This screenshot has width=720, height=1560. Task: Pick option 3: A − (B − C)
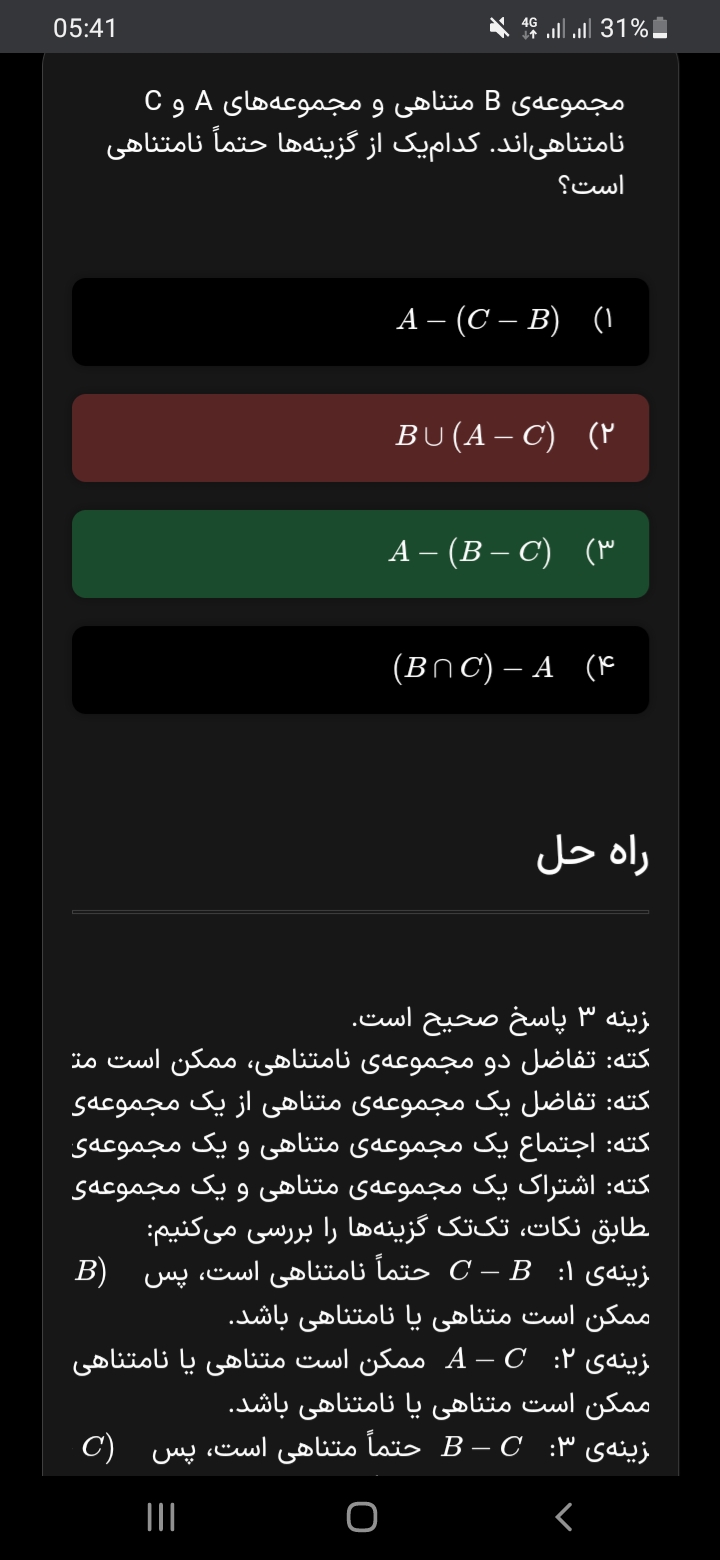point(360,553)
